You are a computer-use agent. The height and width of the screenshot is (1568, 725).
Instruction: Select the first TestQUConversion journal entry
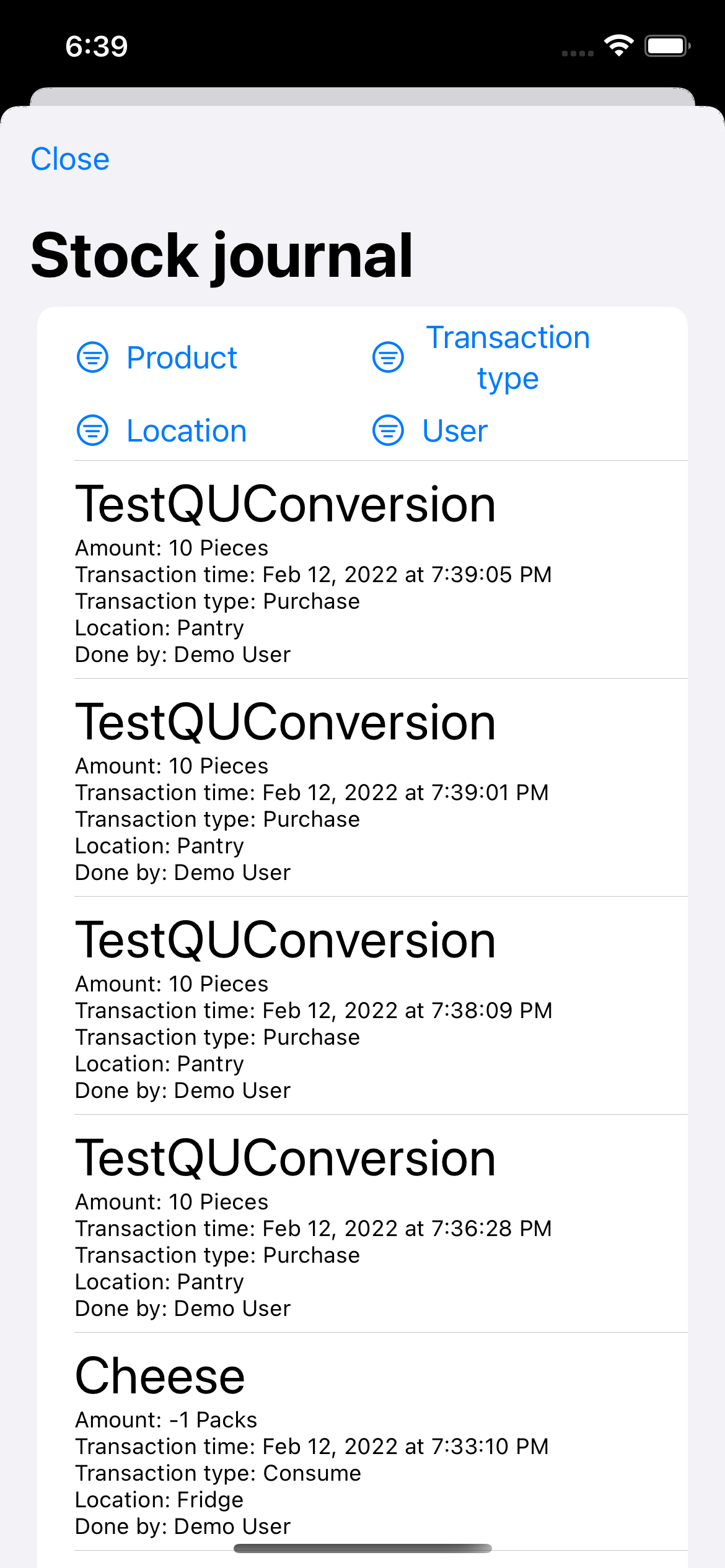[x=362, y=570]
